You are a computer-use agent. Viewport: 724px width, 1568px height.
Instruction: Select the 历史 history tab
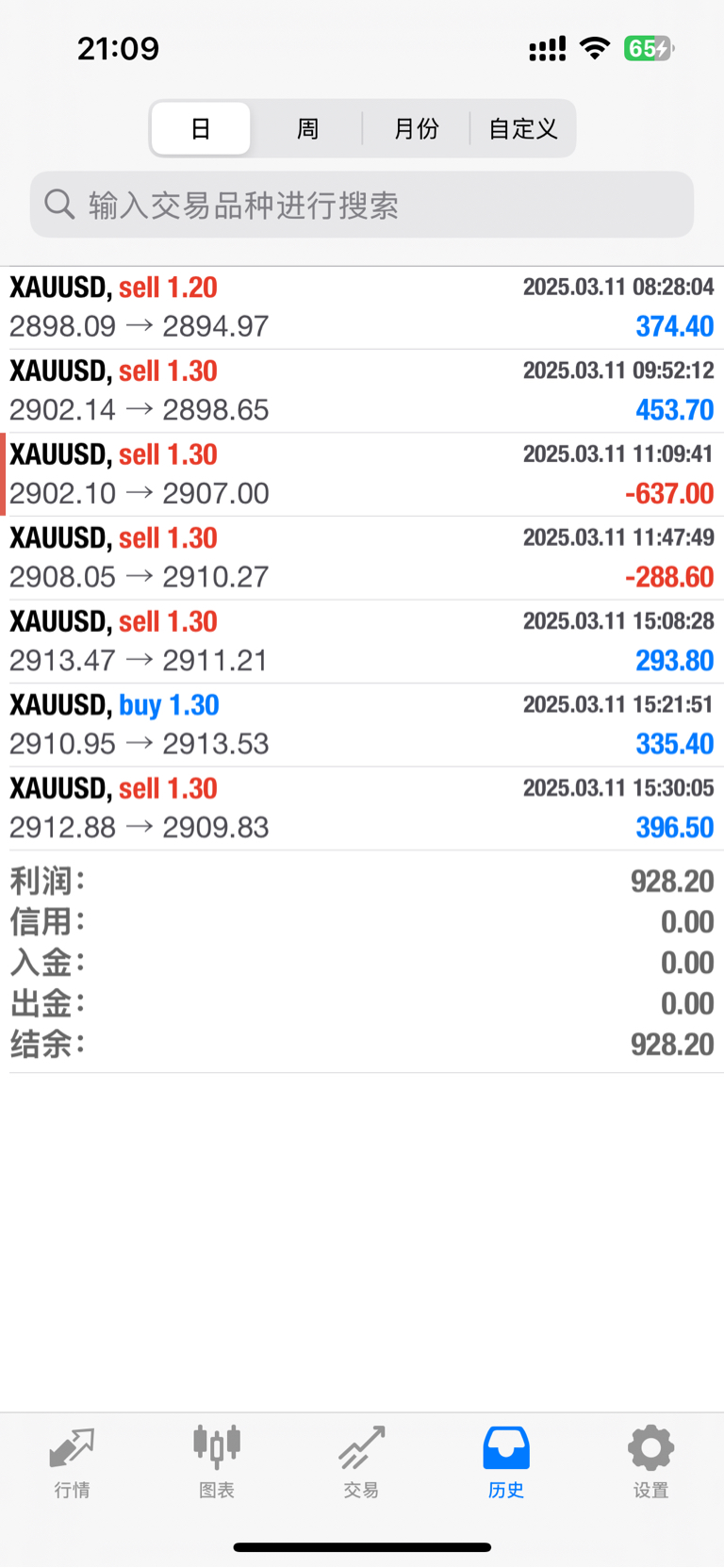tap(506, 1461)
